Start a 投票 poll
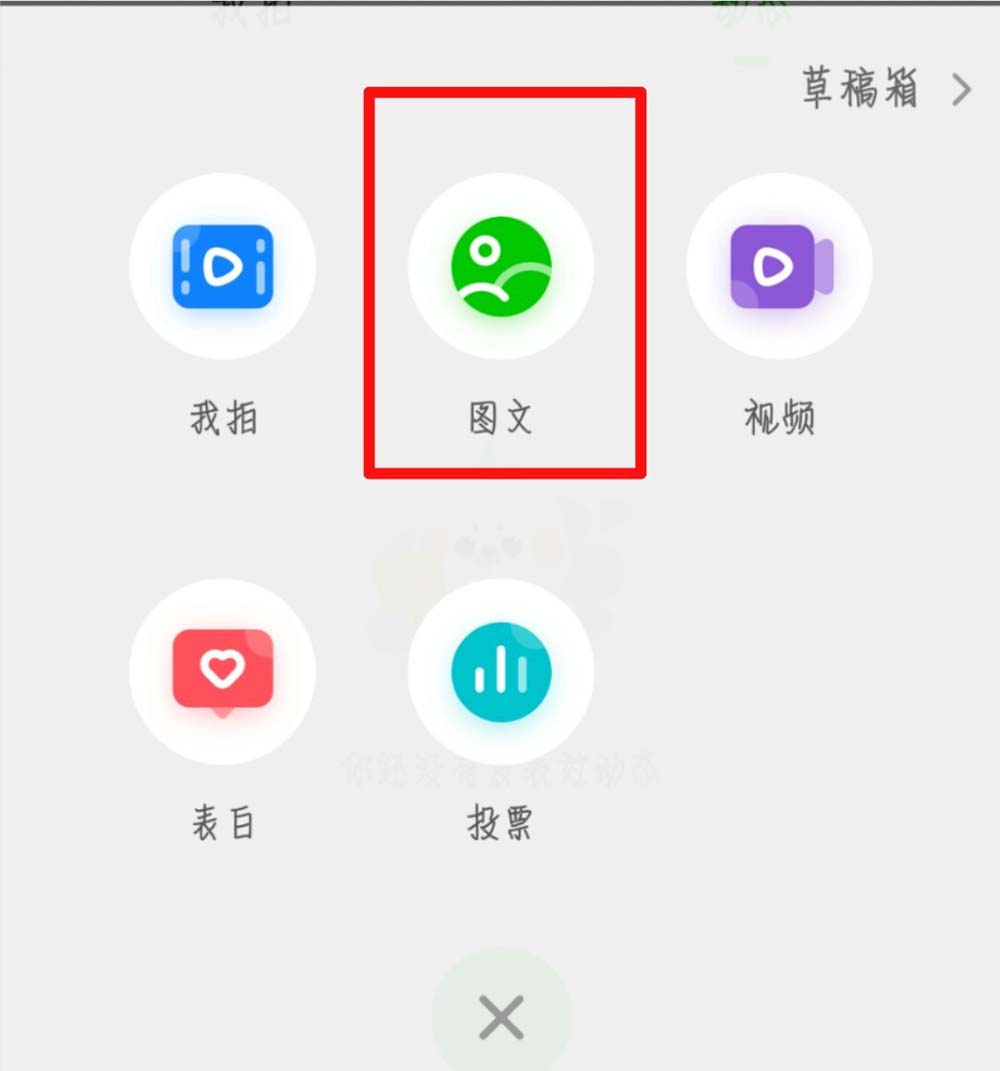The width and height of the screenshot is (1000, 1071). (501, 672)
